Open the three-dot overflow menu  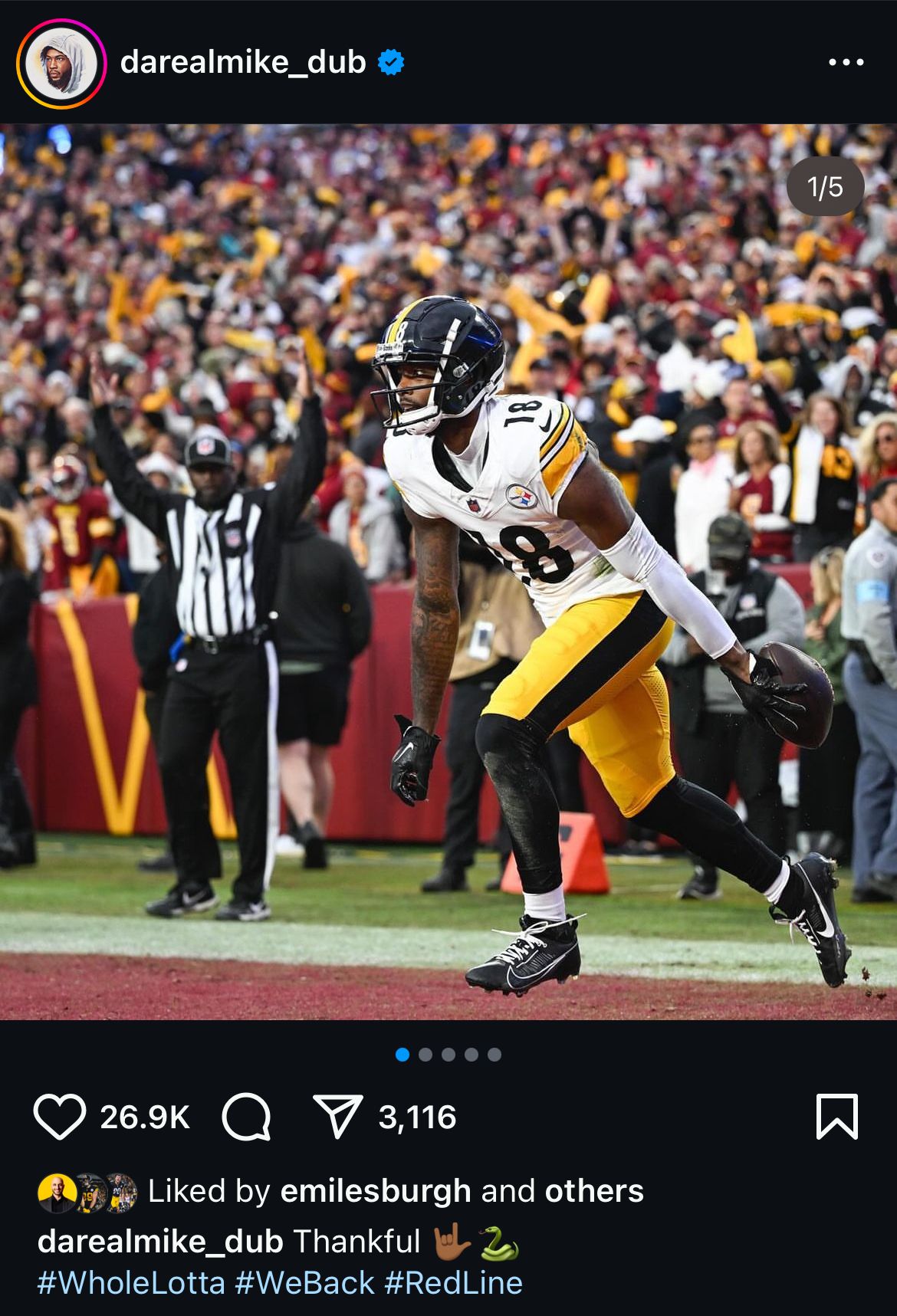[846, 63]
